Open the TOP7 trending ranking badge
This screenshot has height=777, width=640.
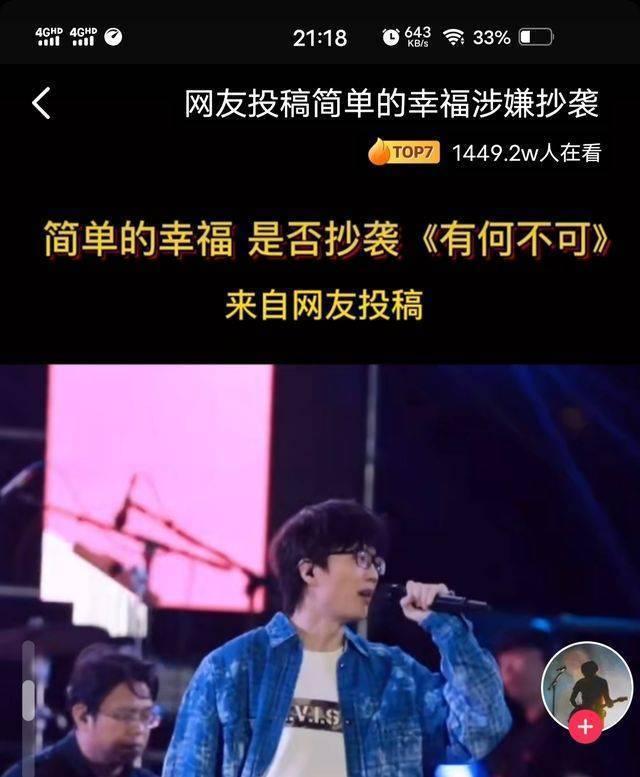pos(404,153)
